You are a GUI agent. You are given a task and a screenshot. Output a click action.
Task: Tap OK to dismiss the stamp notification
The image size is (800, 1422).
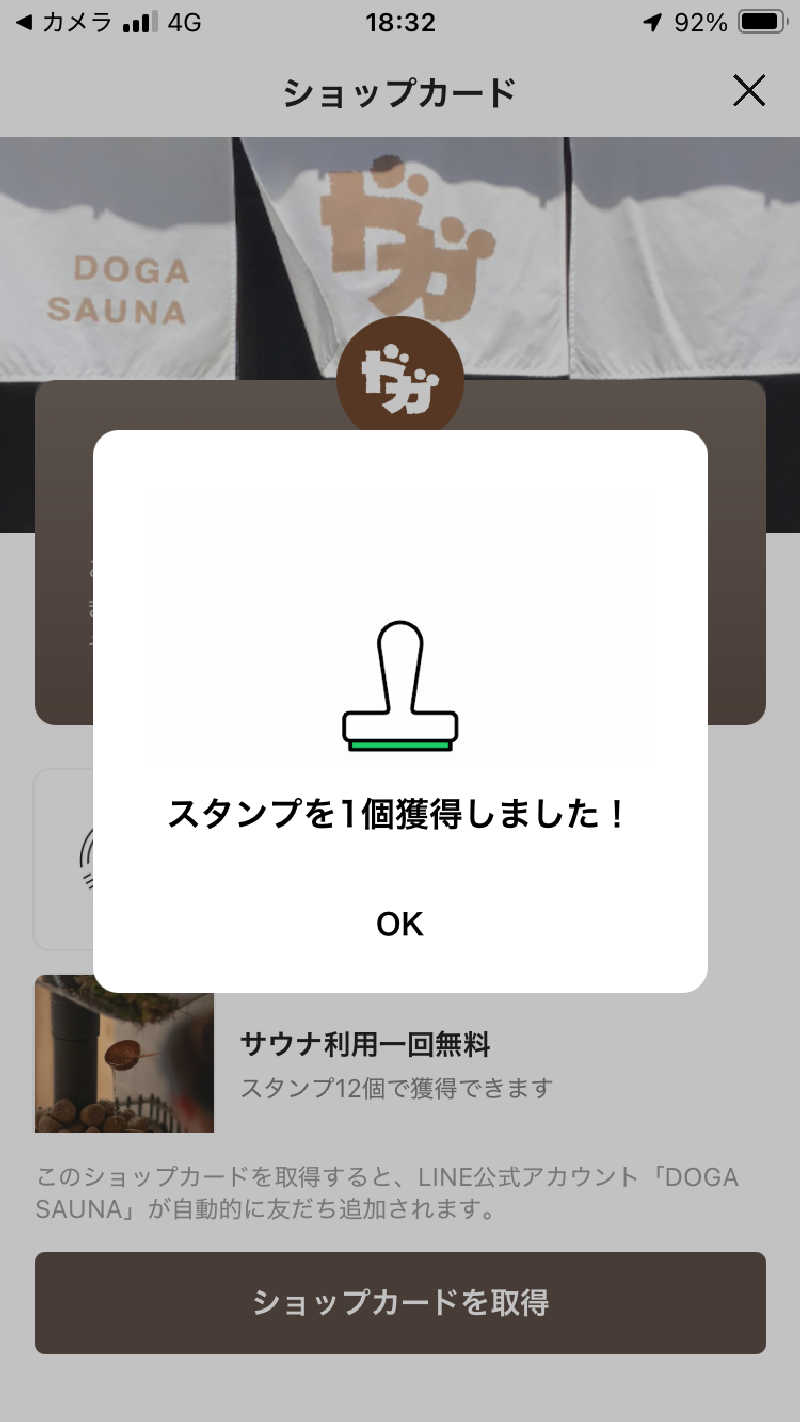pyautogui.click(x=399, y=924)
